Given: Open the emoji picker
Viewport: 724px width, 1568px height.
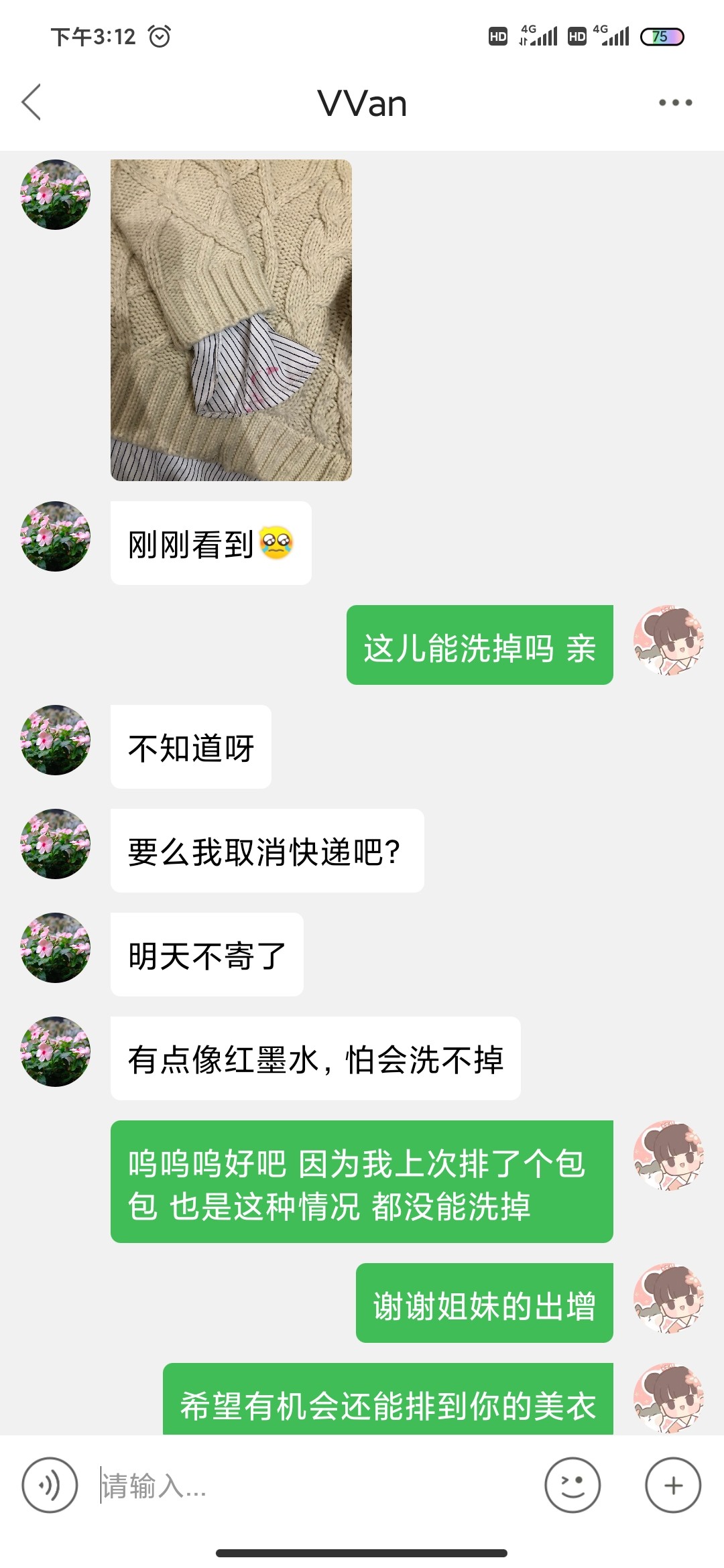Looking at the screenshot, I should click(x=572, y=1486).
